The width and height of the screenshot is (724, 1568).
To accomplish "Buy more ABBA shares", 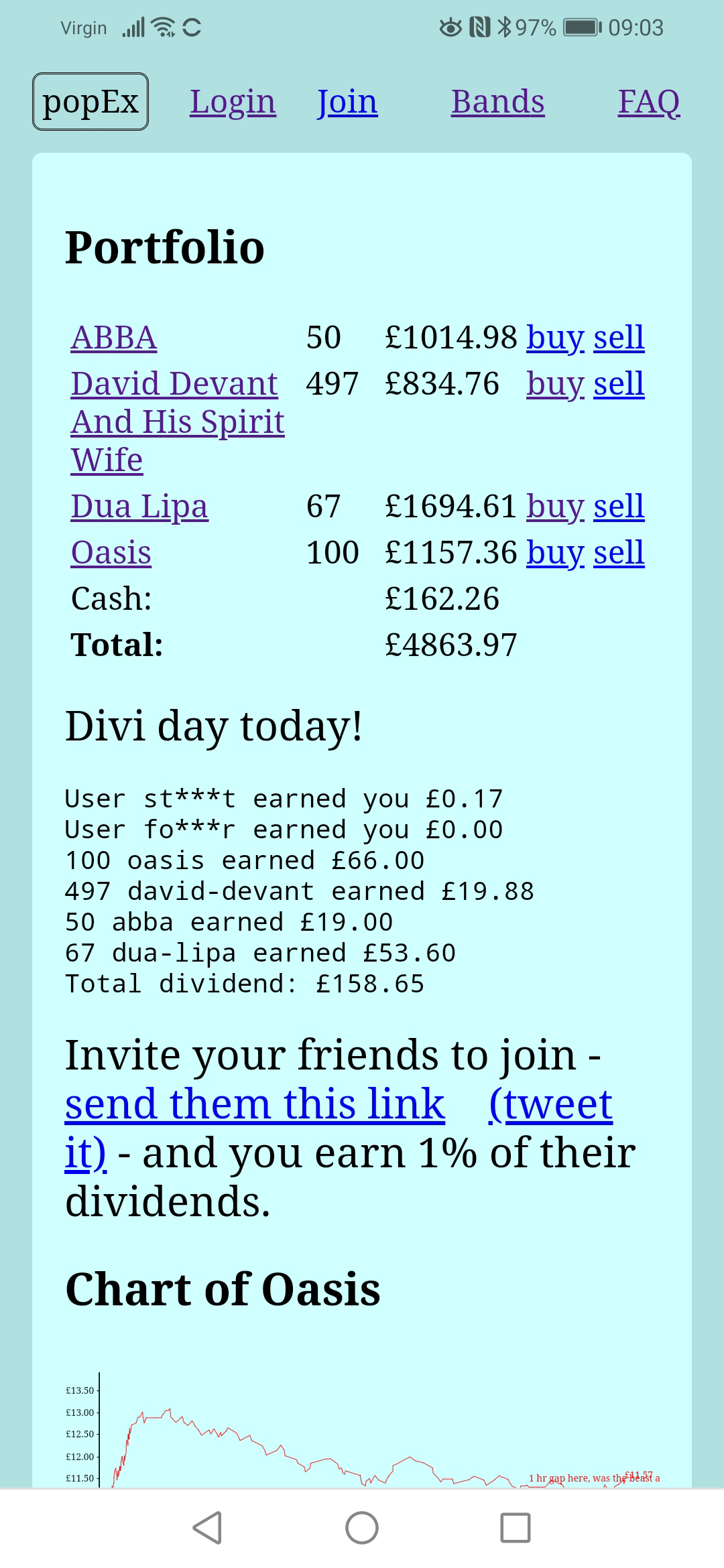I will coord(555,338).
